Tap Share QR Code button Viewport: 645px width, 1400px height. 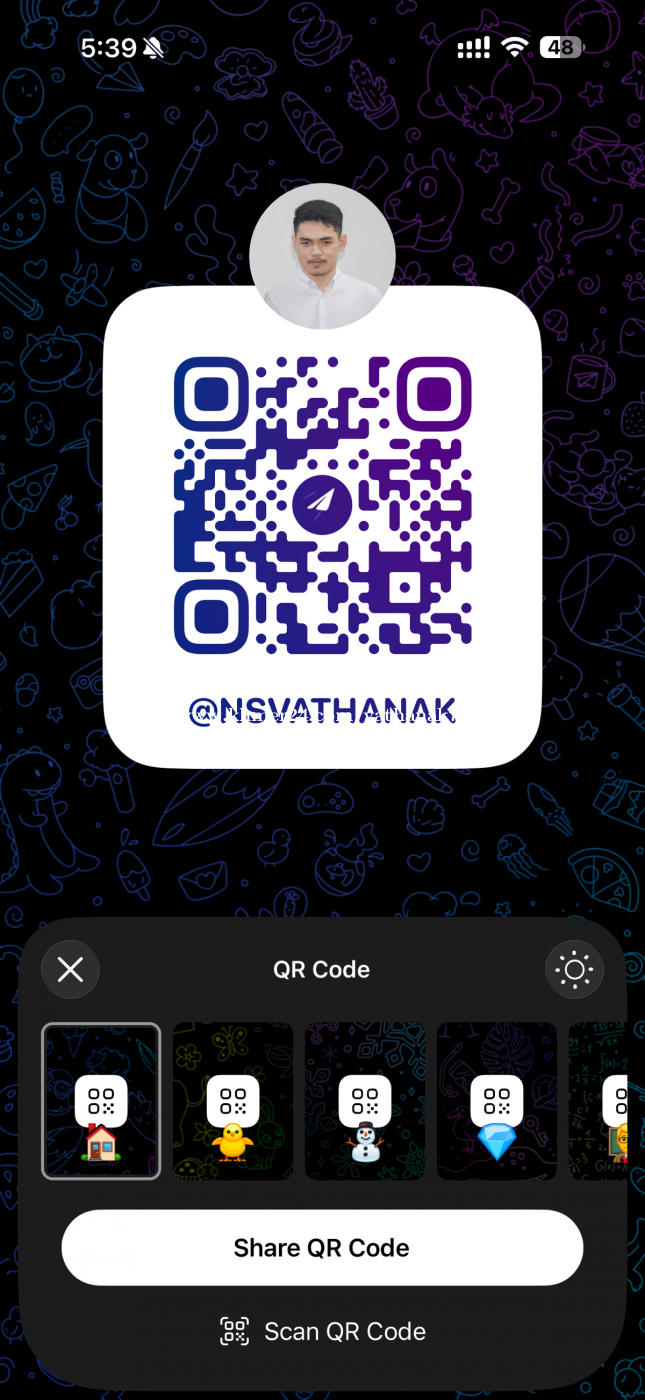point(322,1248)
